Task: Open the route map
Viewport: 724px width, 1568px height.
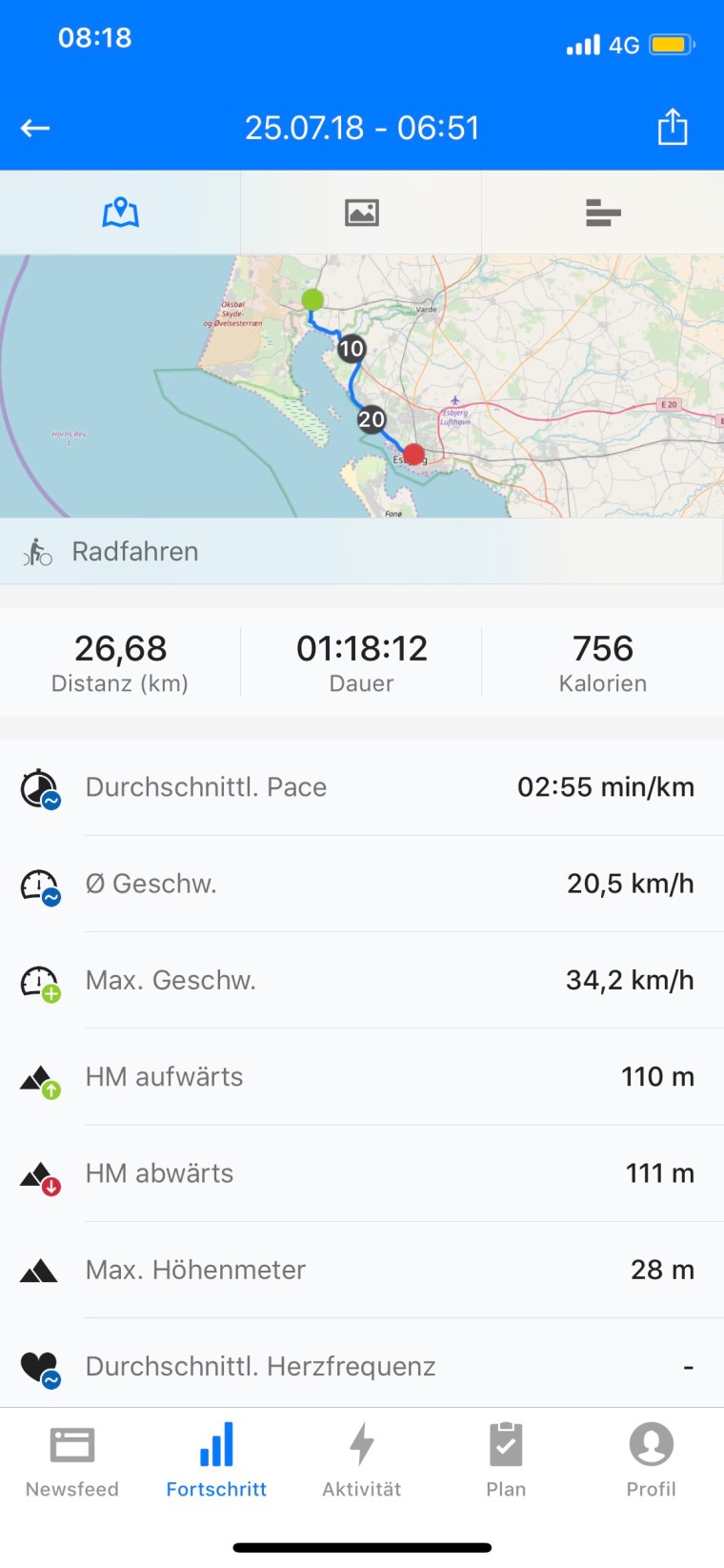Action: pyautogui.click(x=362, y=386)
